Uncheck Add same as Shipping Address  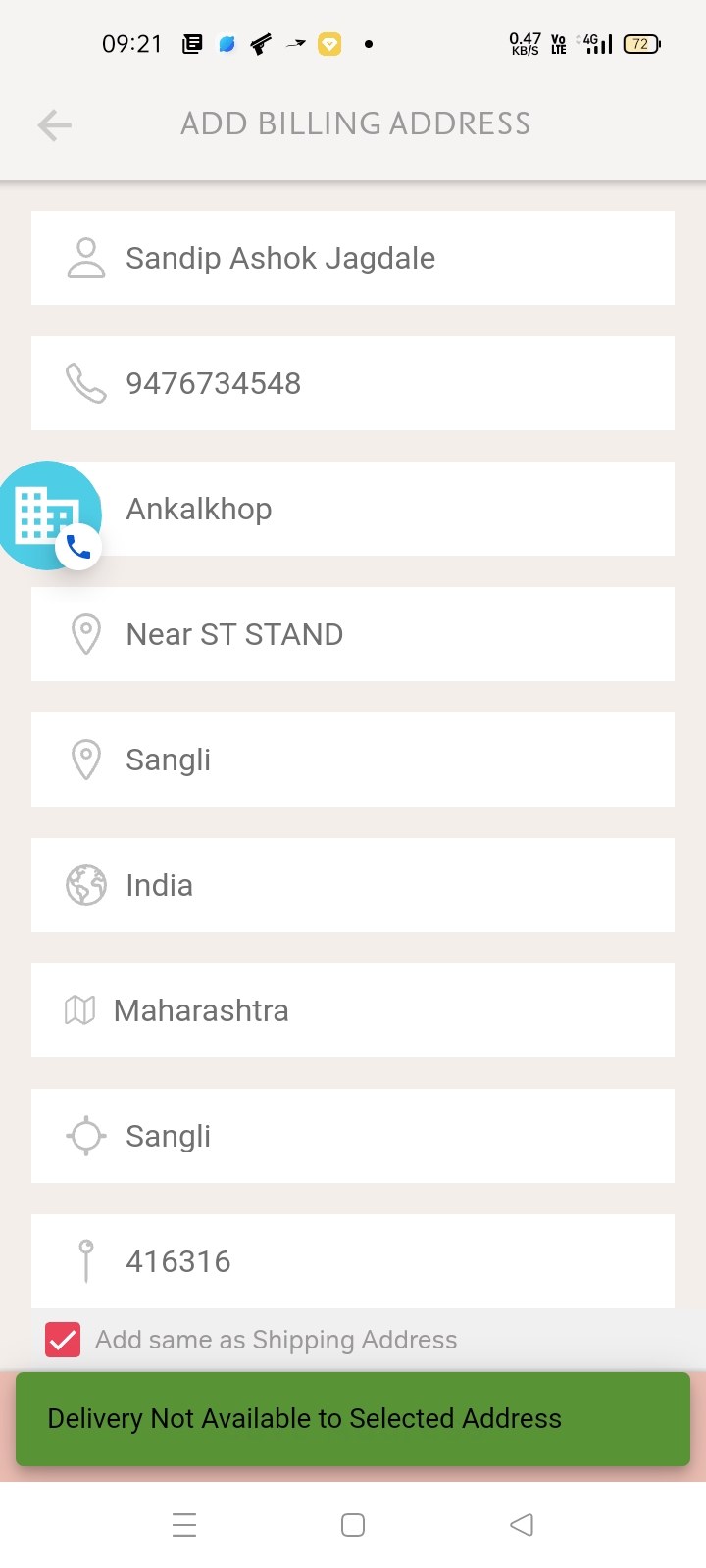coord(63,1340)
